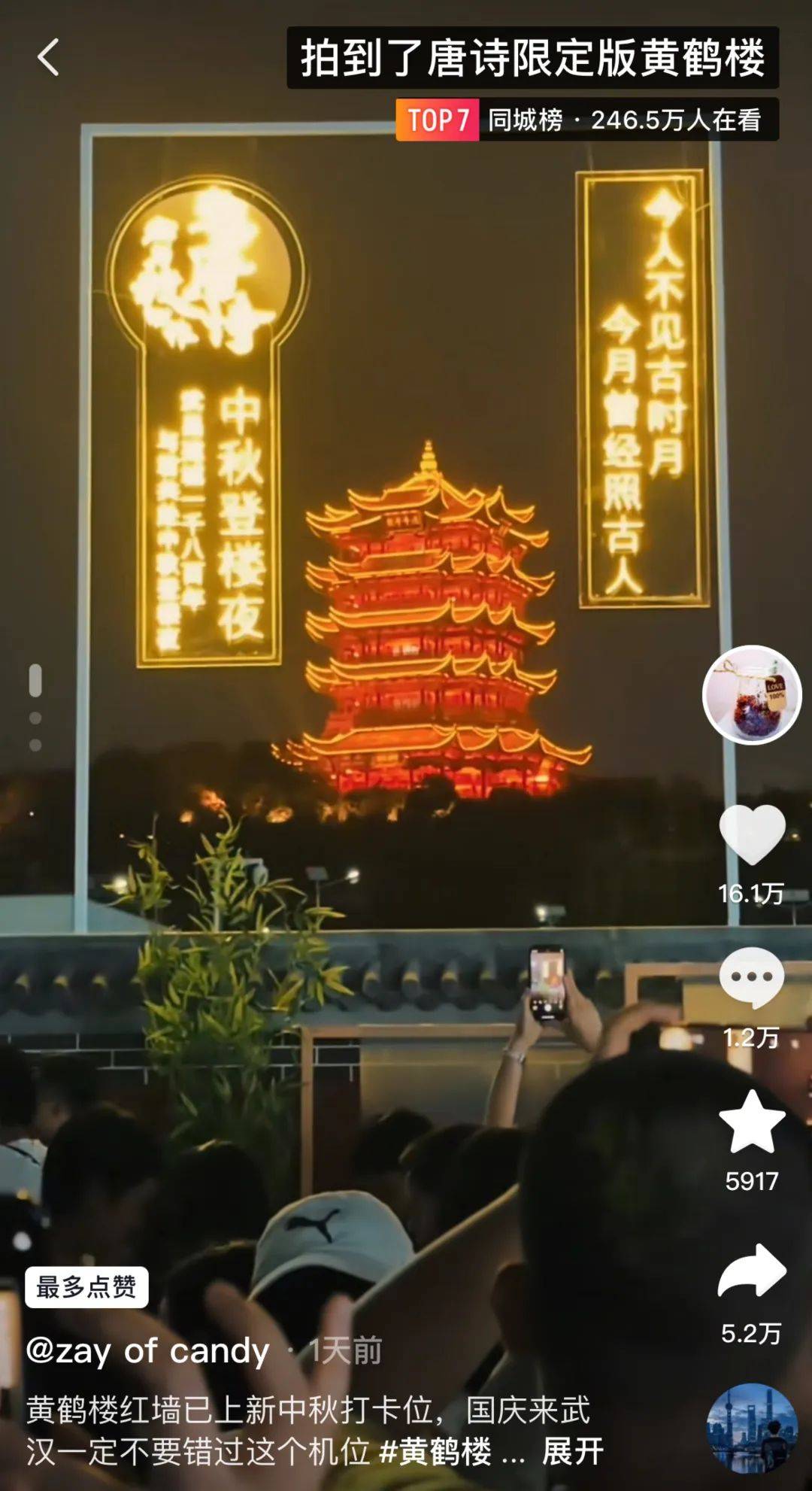Open @zay of candy's profile
The image size is (812, 1491).
[147, 1352]
